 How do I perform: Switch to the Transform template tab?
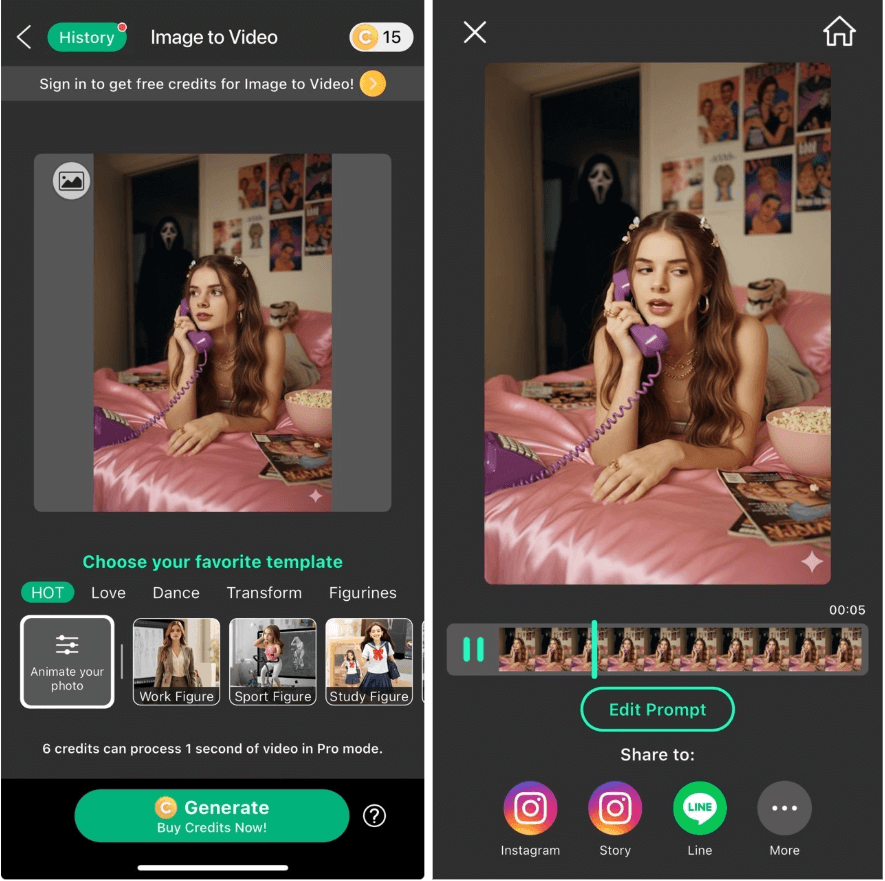coord(264,593)
